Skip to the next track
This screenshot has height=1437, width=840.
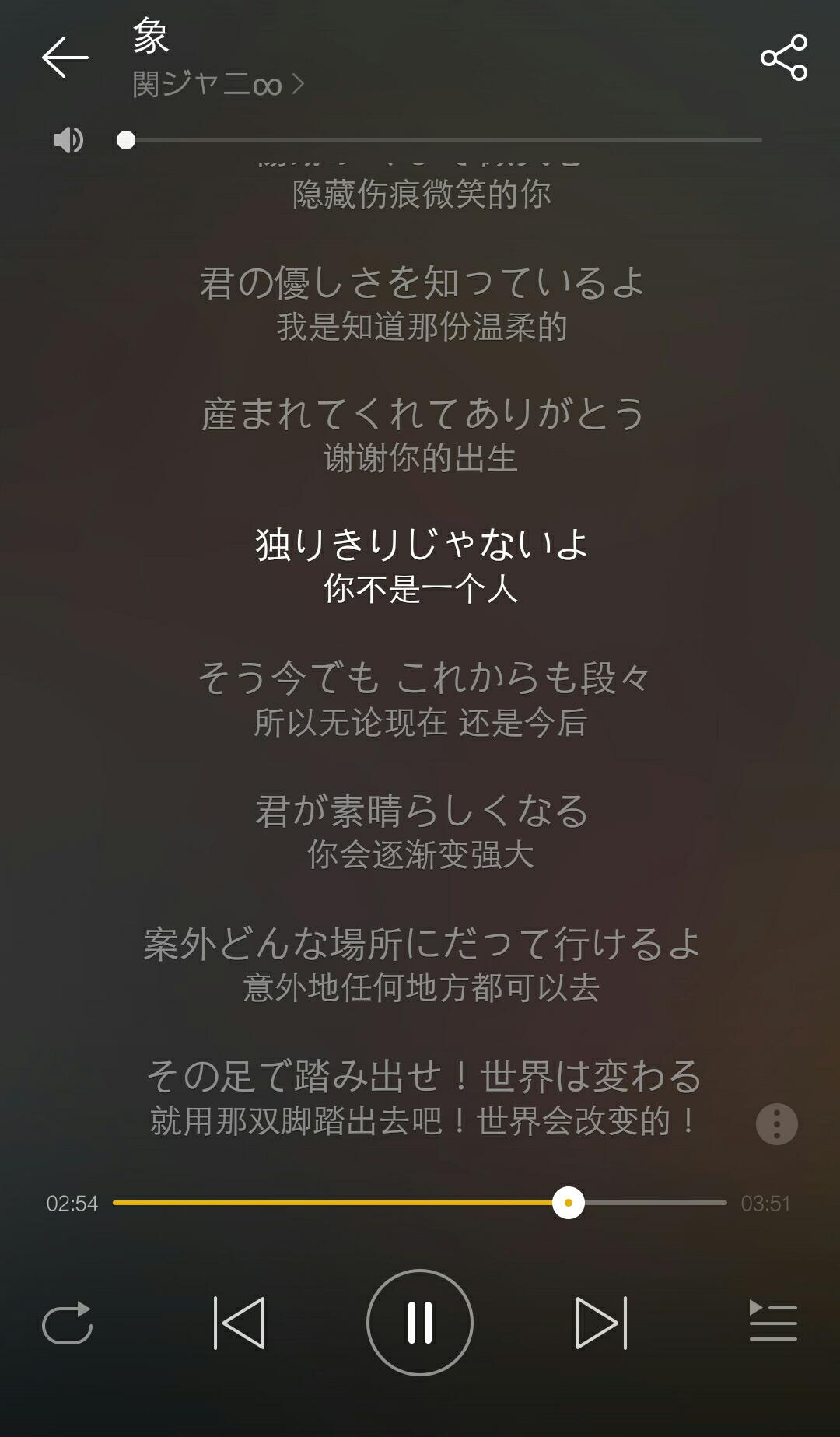[601, 1323]
